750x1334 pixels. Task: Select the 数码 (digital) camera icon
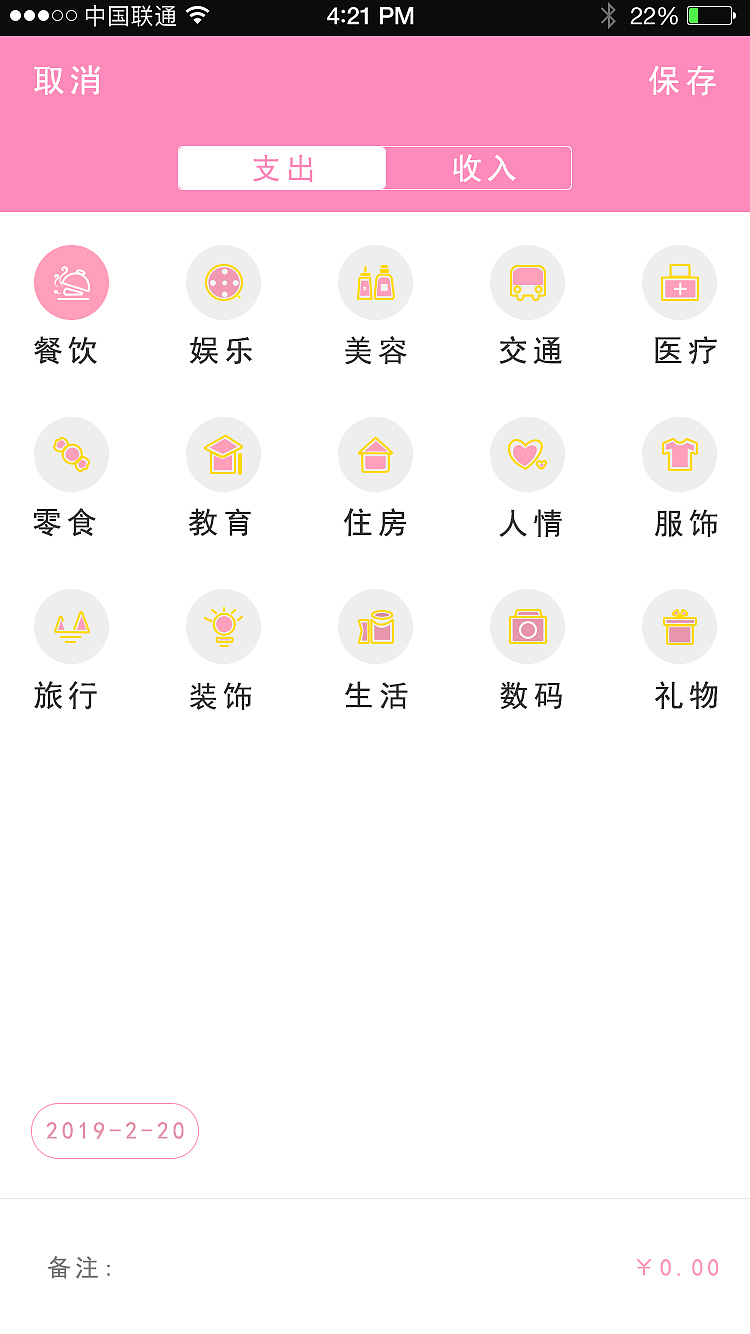coord(527,626)
